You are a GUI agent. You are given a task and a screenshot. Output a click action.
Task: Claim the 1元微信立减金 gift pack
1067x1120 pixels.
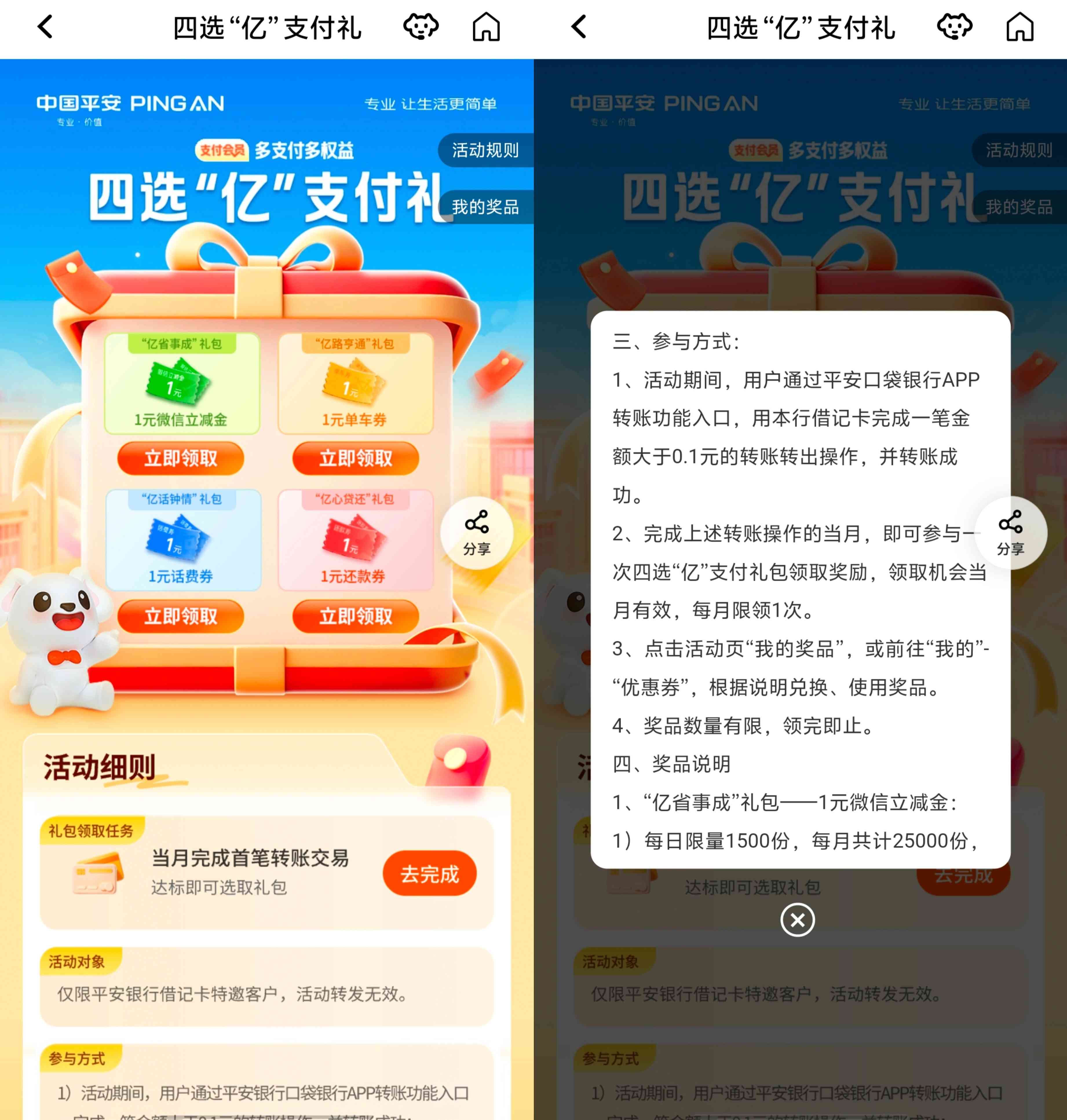pos(180,458)
